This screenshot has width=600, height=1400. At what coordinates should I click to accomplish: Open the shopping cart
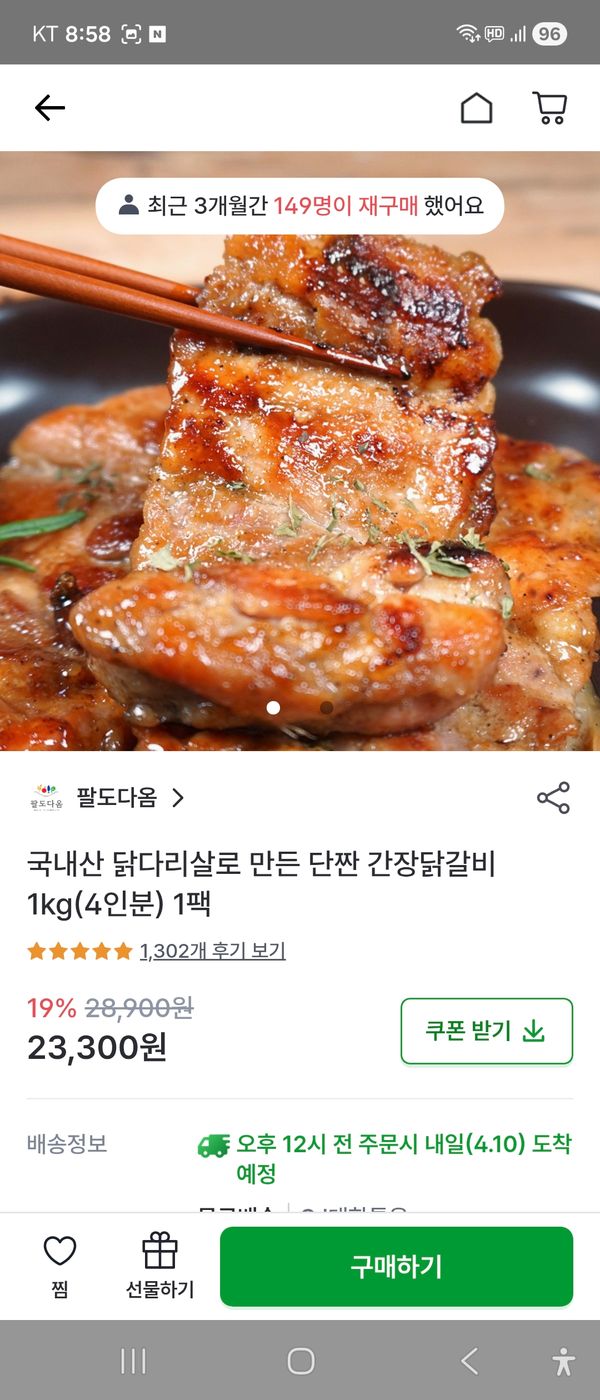549,108
